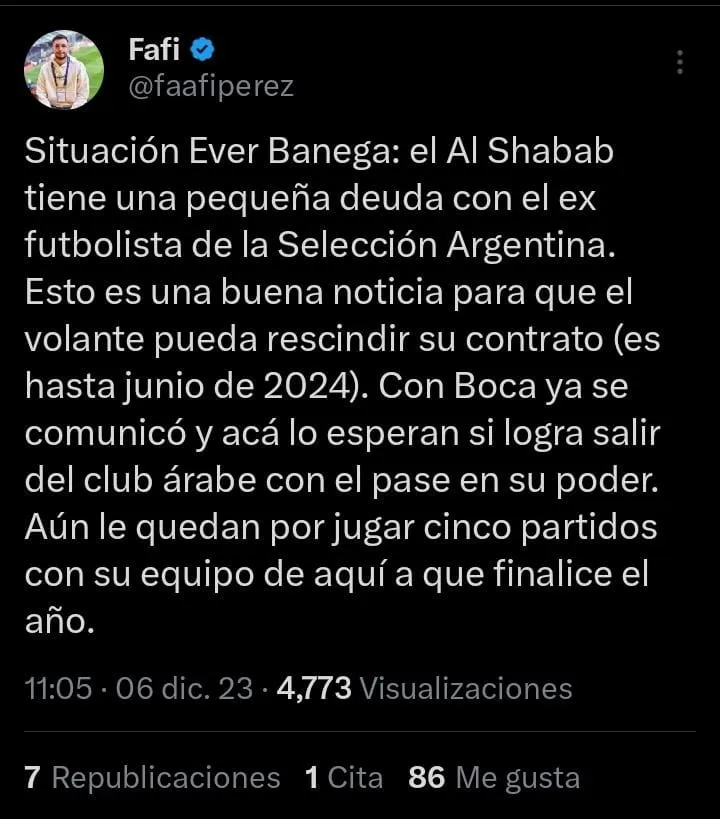See who gave the 86 Me gusta
The width and height of the screenshot is (720, 819).
pyautogui.click(x=494, y=777)
